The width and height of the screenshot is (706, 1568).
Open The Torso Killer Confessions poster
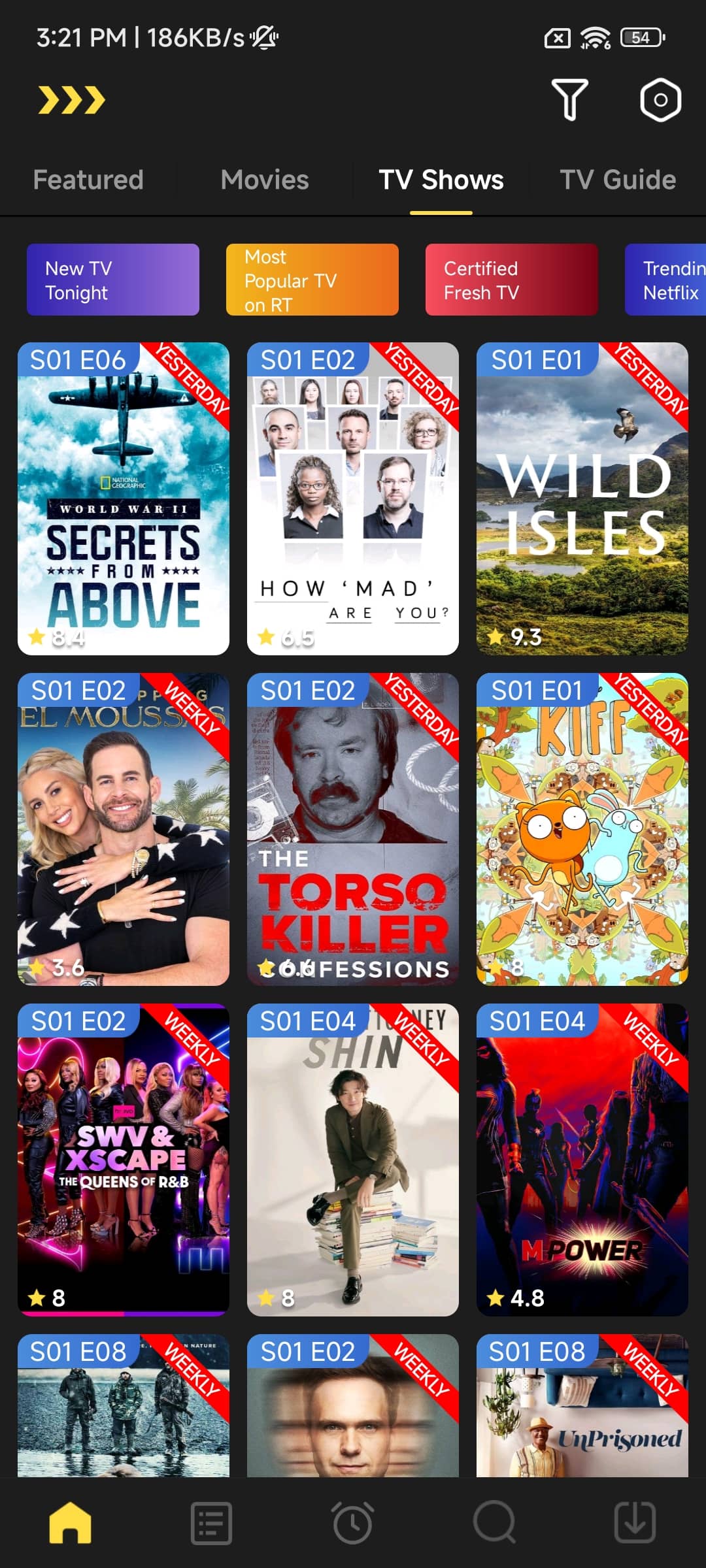coord(352,830)
